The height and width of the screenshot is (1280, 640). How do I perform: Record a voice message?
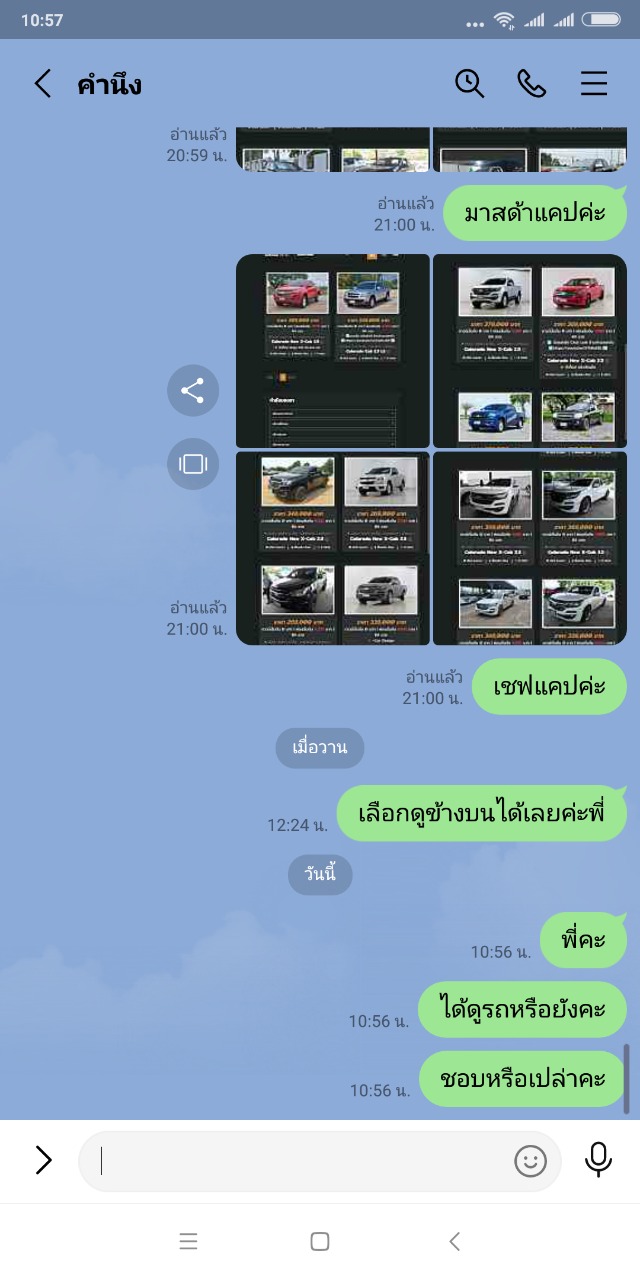coord(598,1160)
